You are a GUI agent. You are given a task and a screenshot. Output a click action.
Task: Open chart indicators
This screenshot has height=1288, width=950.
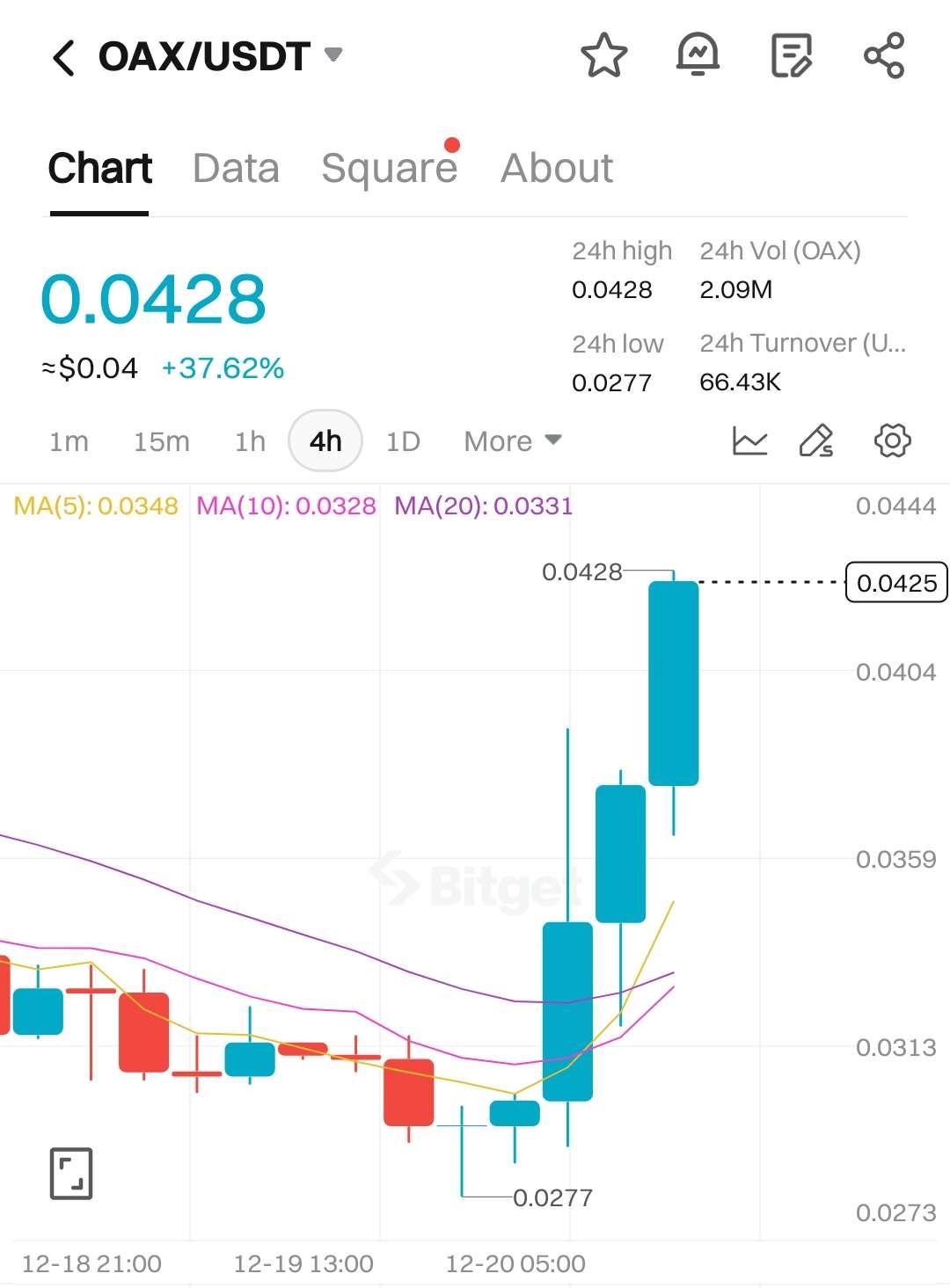coord(749,440)
